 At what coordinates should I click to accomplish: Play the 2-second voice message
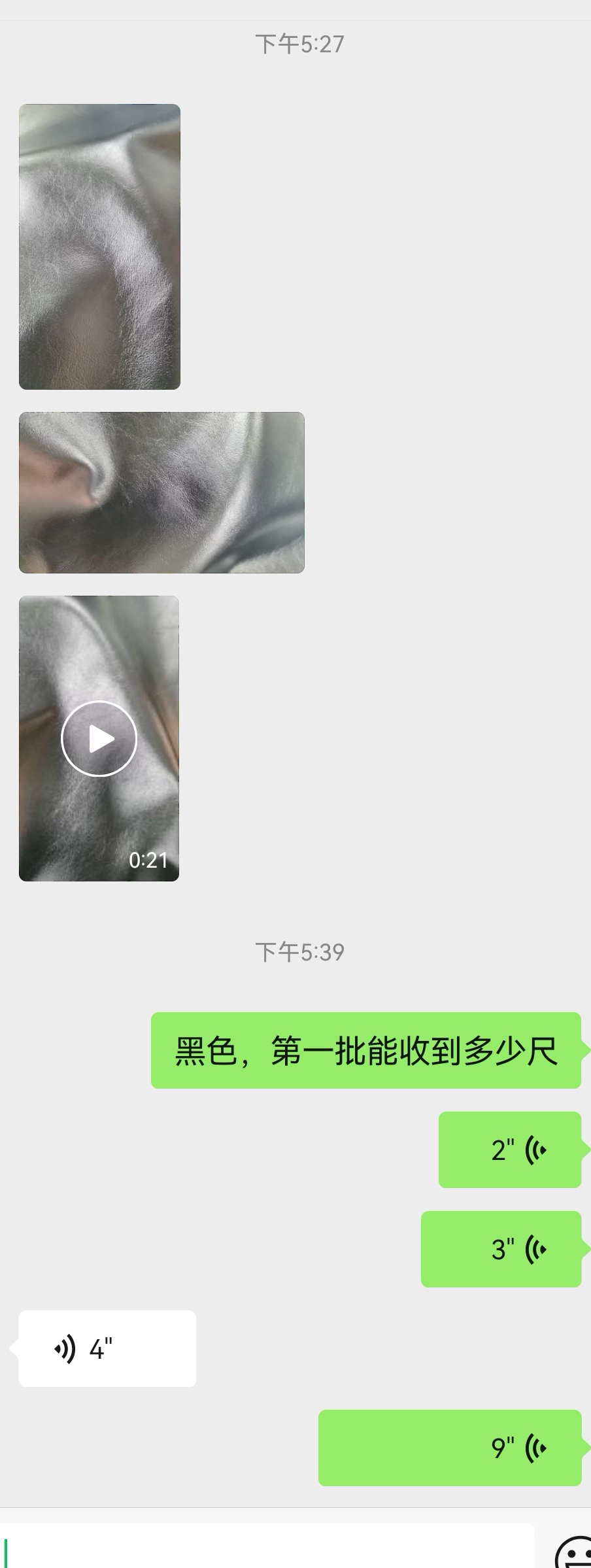coord(509,1150)
